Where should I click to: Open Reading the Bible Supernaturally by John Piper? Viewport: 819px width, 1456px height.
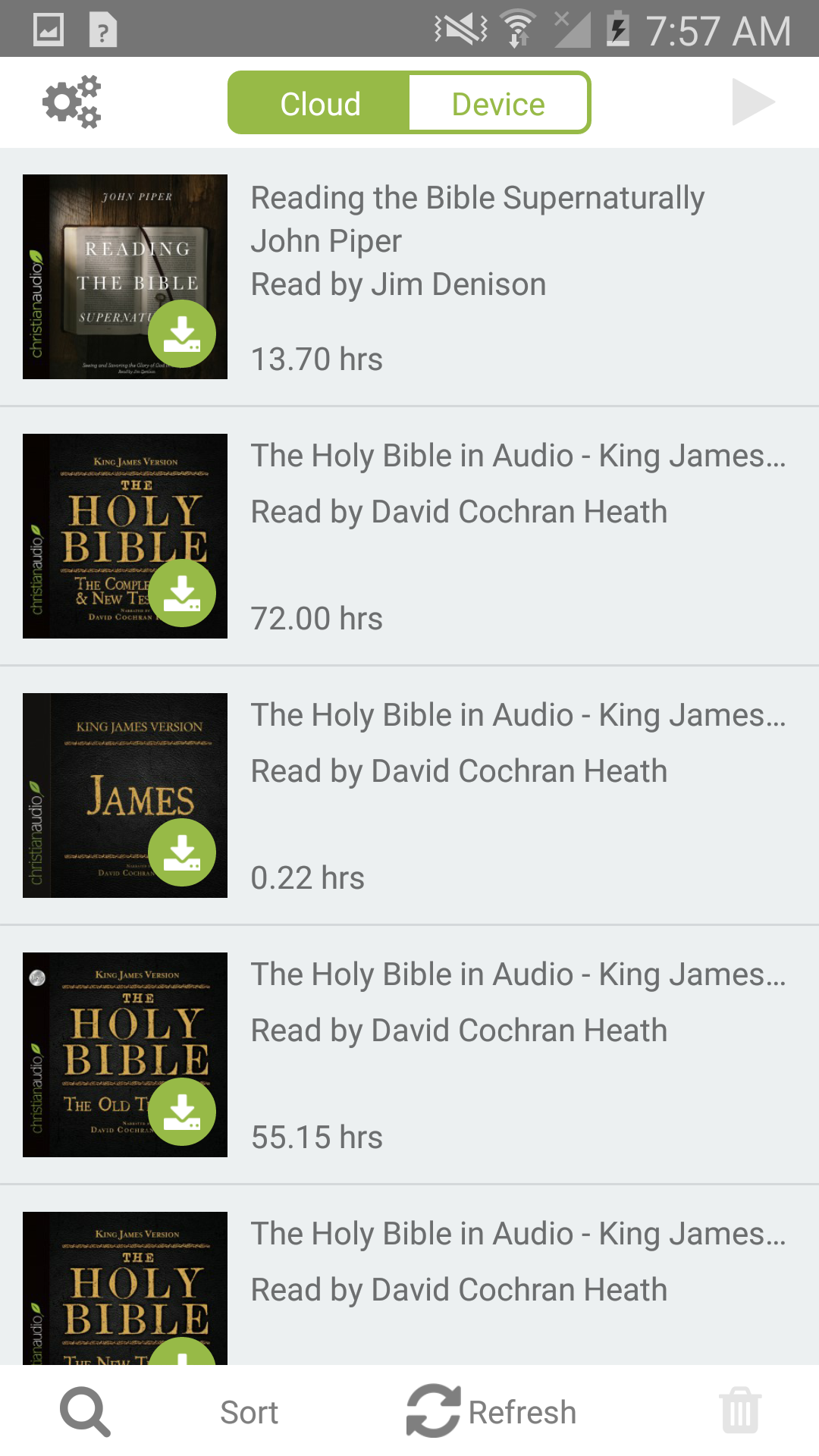point(409,277)
